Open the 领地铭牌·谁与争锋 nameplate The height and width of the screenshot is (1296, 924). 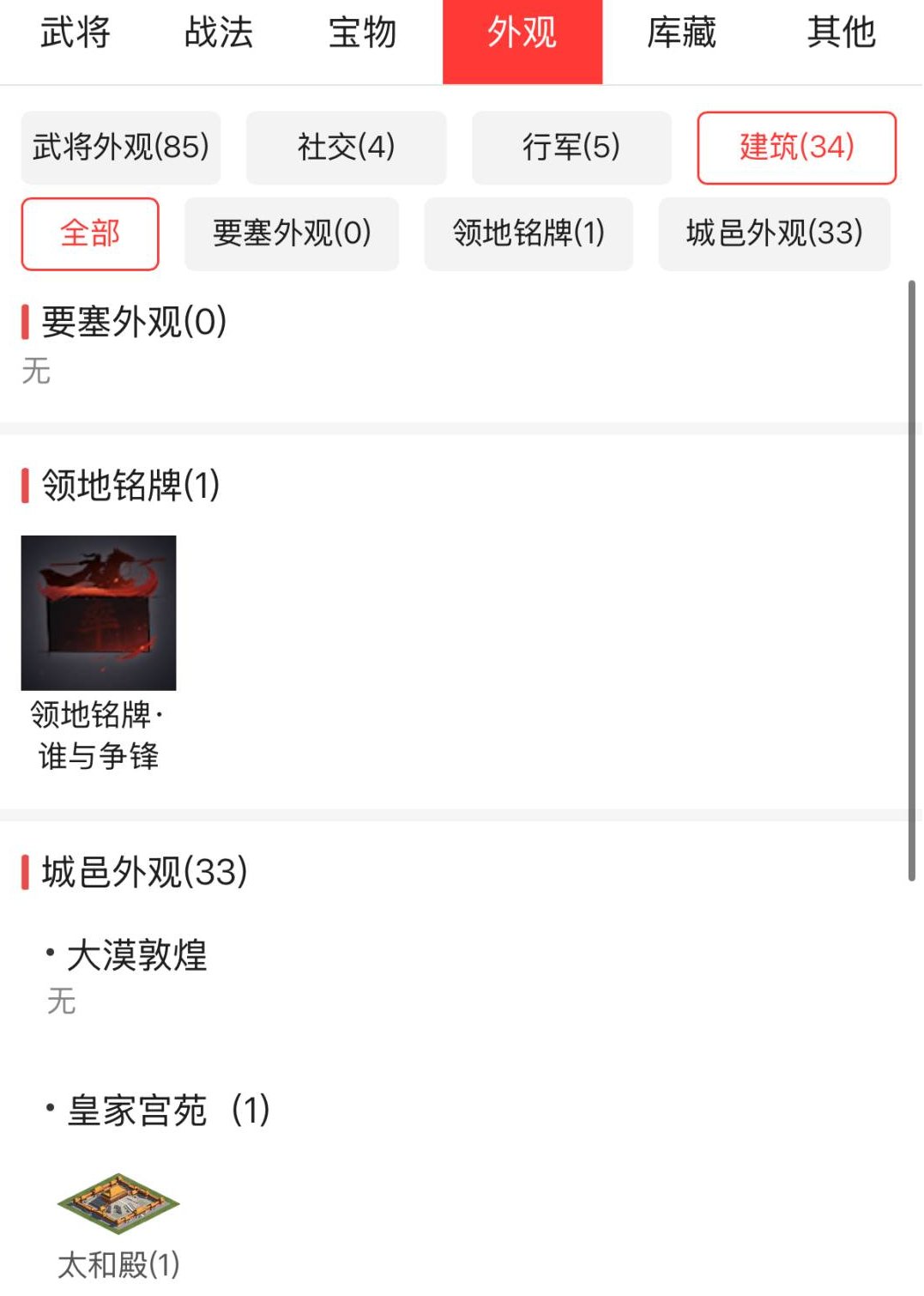(98, 612)
